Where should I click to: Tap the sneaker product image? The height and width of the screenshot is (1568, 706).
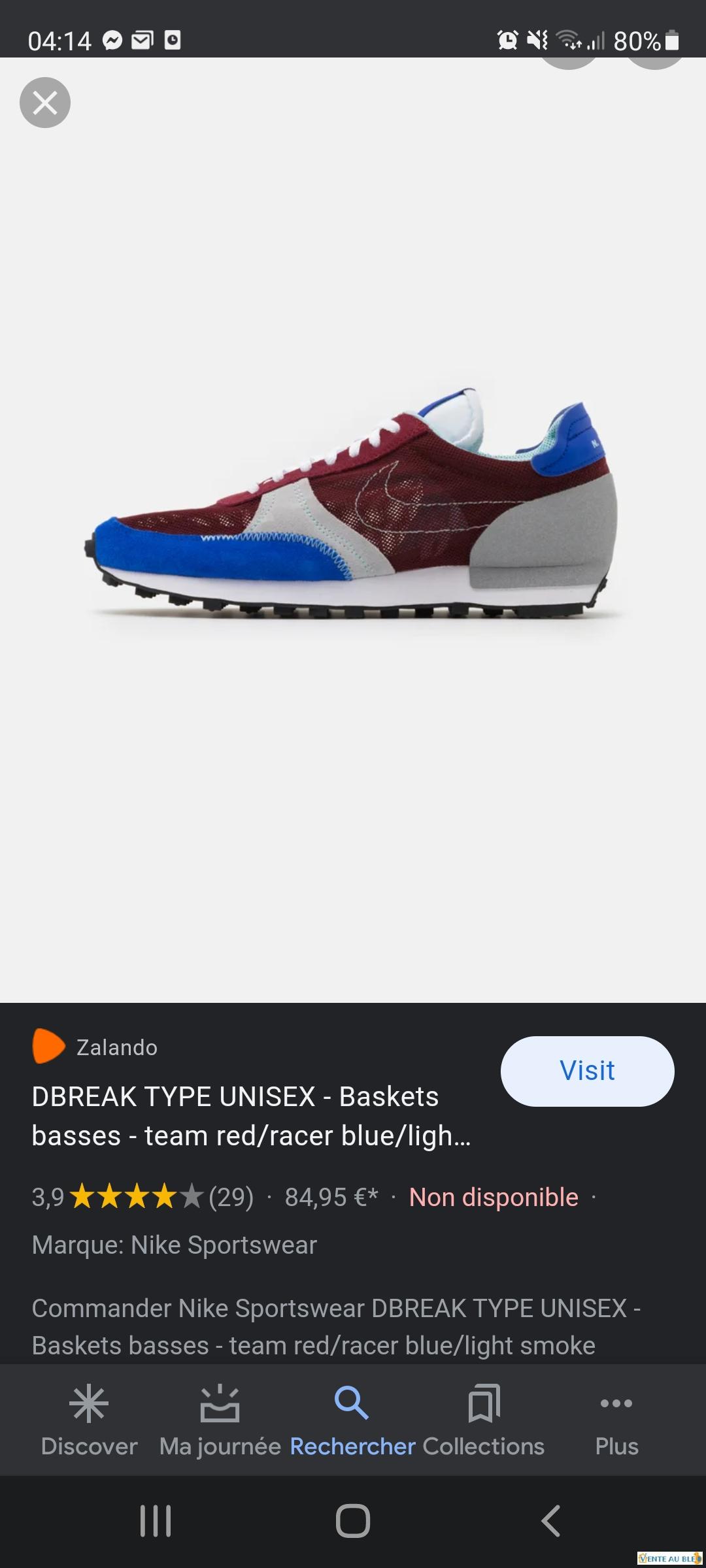352,503
